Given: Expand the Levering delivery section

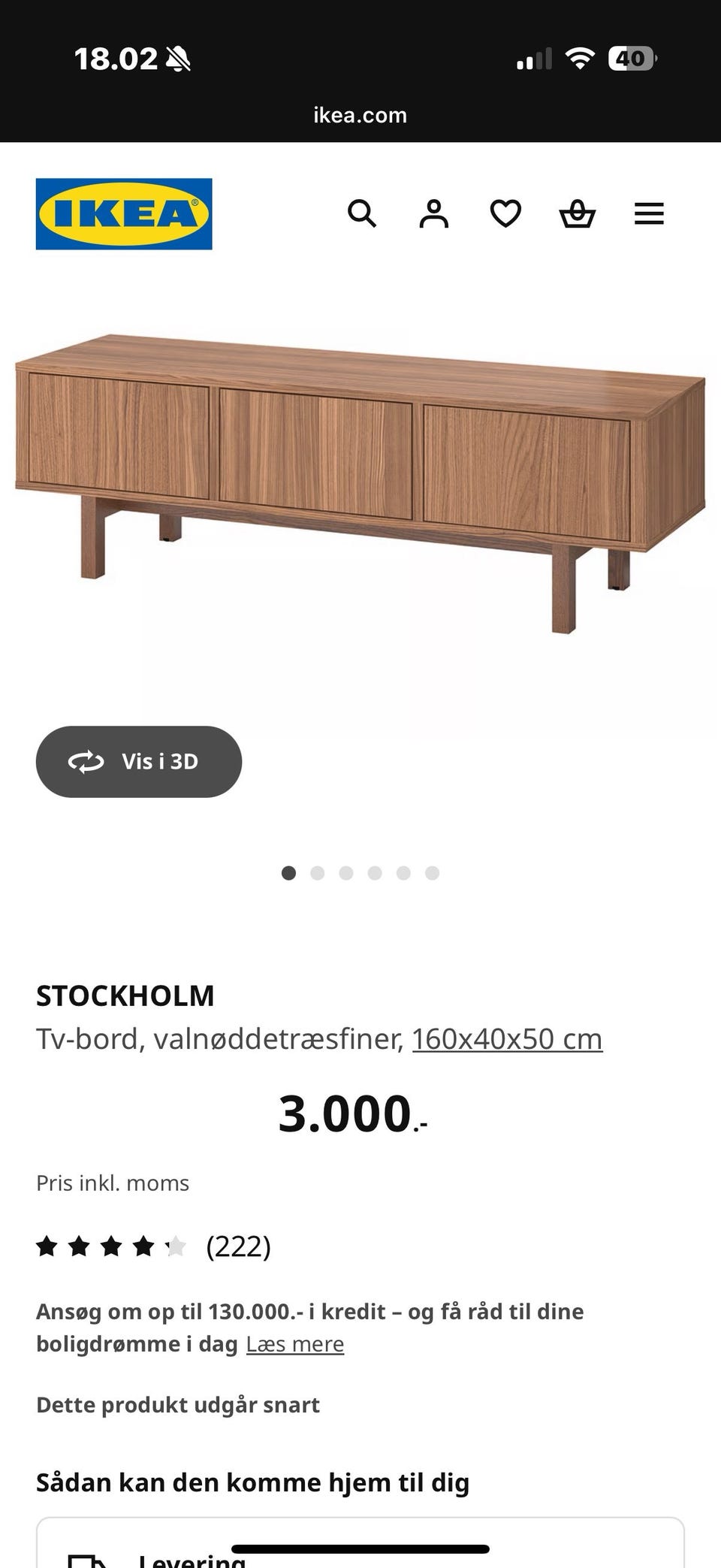Looking at the screenshot, I should (360, 1557).
